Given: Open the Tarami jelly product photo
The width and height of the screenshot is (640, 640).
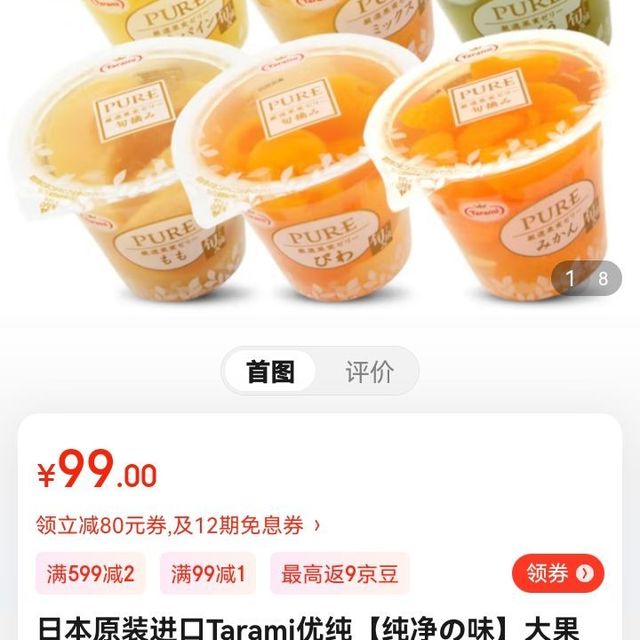Looking at the screenshot, I should coord(320,160).
